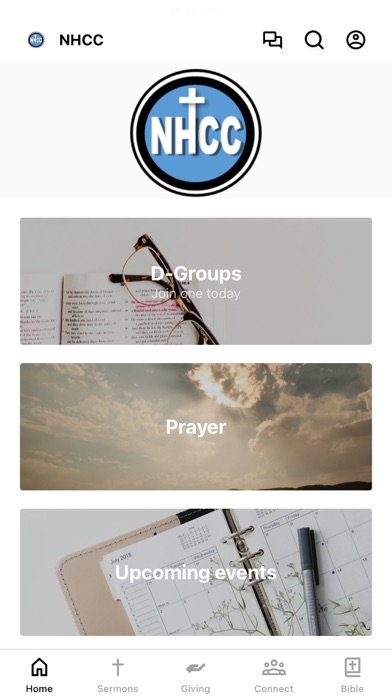Viewport: 392px width, 696px height.
Task: Tap the search magnifier icon
Action: click(314, 40)
